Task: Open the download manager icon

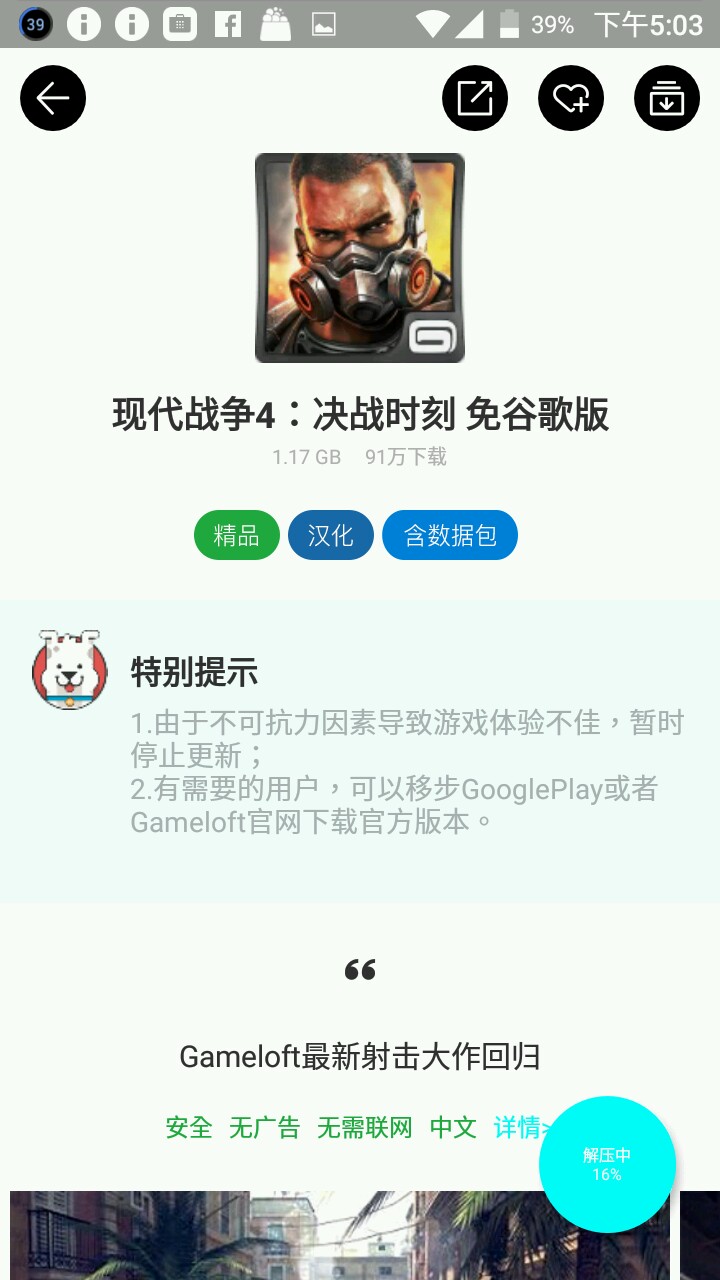Action: pyautogui.click(x=667, y=98)
